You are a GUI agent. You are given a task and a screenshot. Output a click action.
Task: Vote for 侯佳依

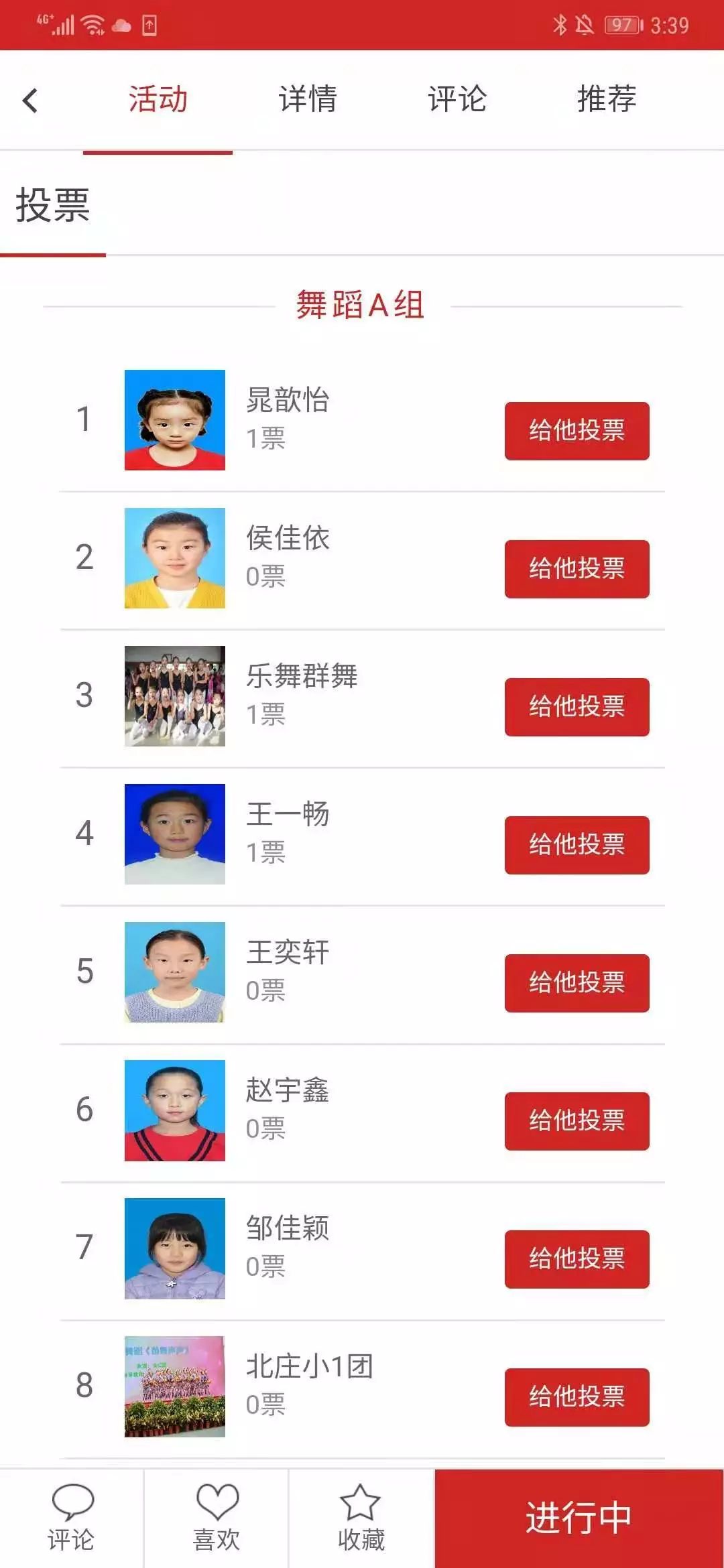(x=577, y=569)
